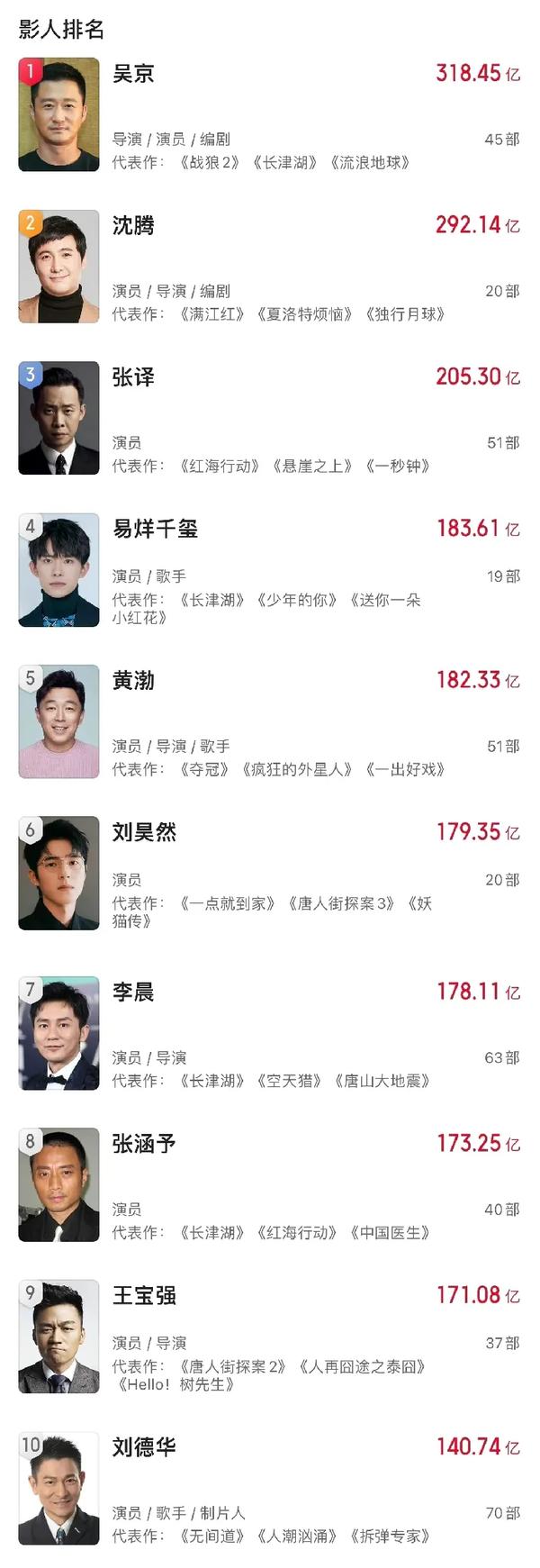Open 黄渤's filmmaker page
The image size is (540, 1568).
tap(133, 681)
